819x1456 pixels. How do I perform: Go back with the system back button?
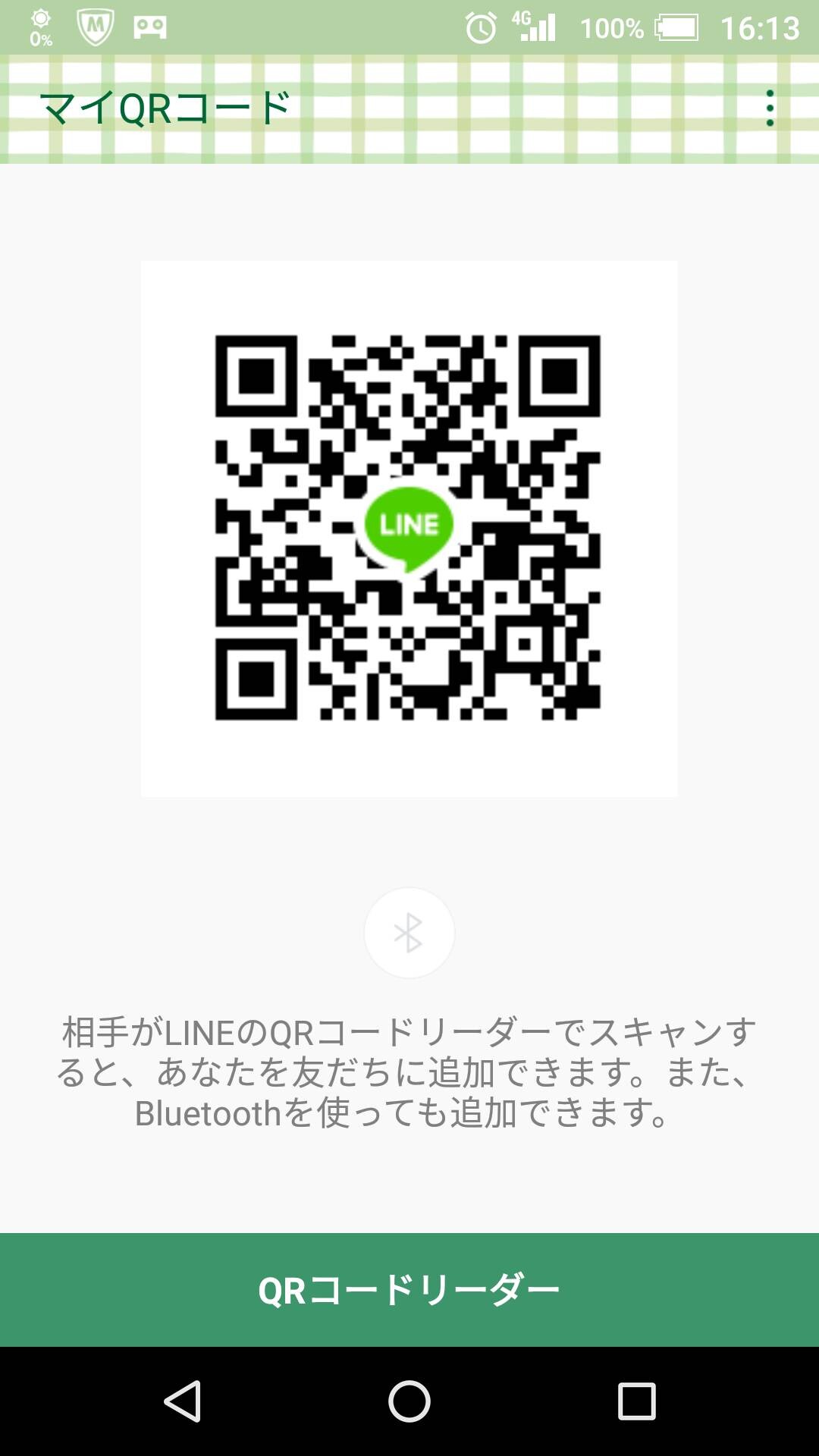click(183, 1401)
